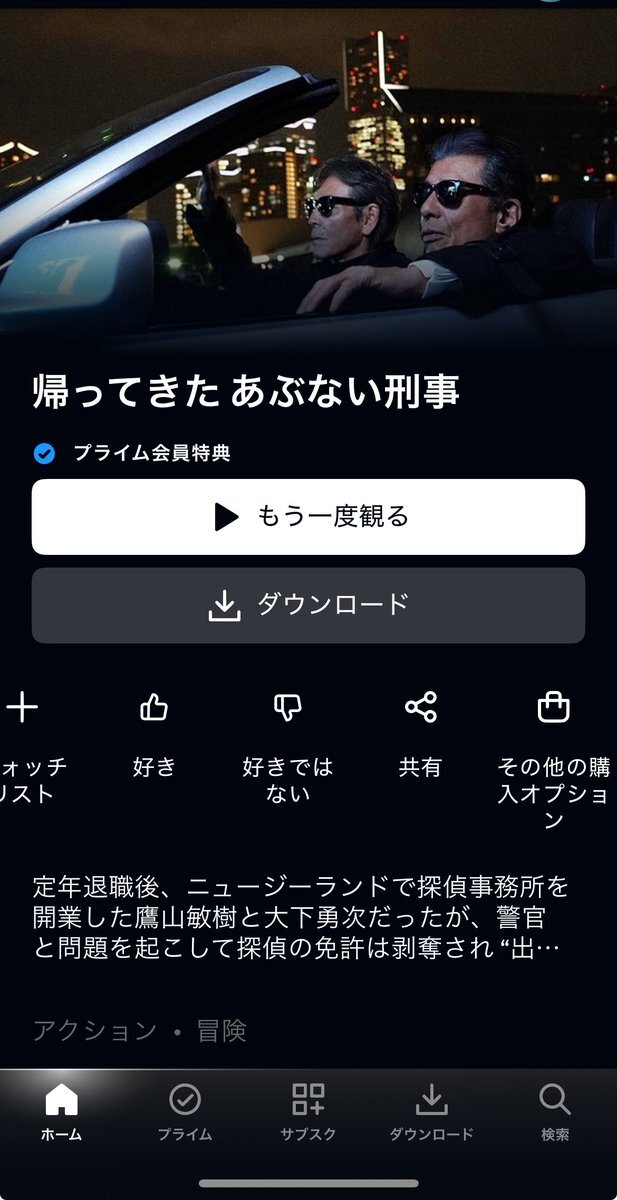Switch to the サブスク tab
This screenshot has height=1200, width=617.
308,1112
